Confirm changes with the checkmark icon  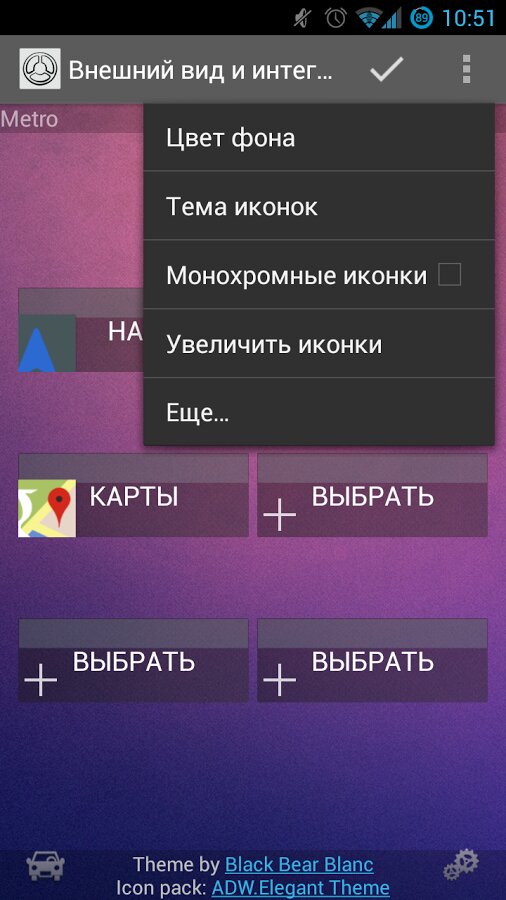[x=387, y=69]
